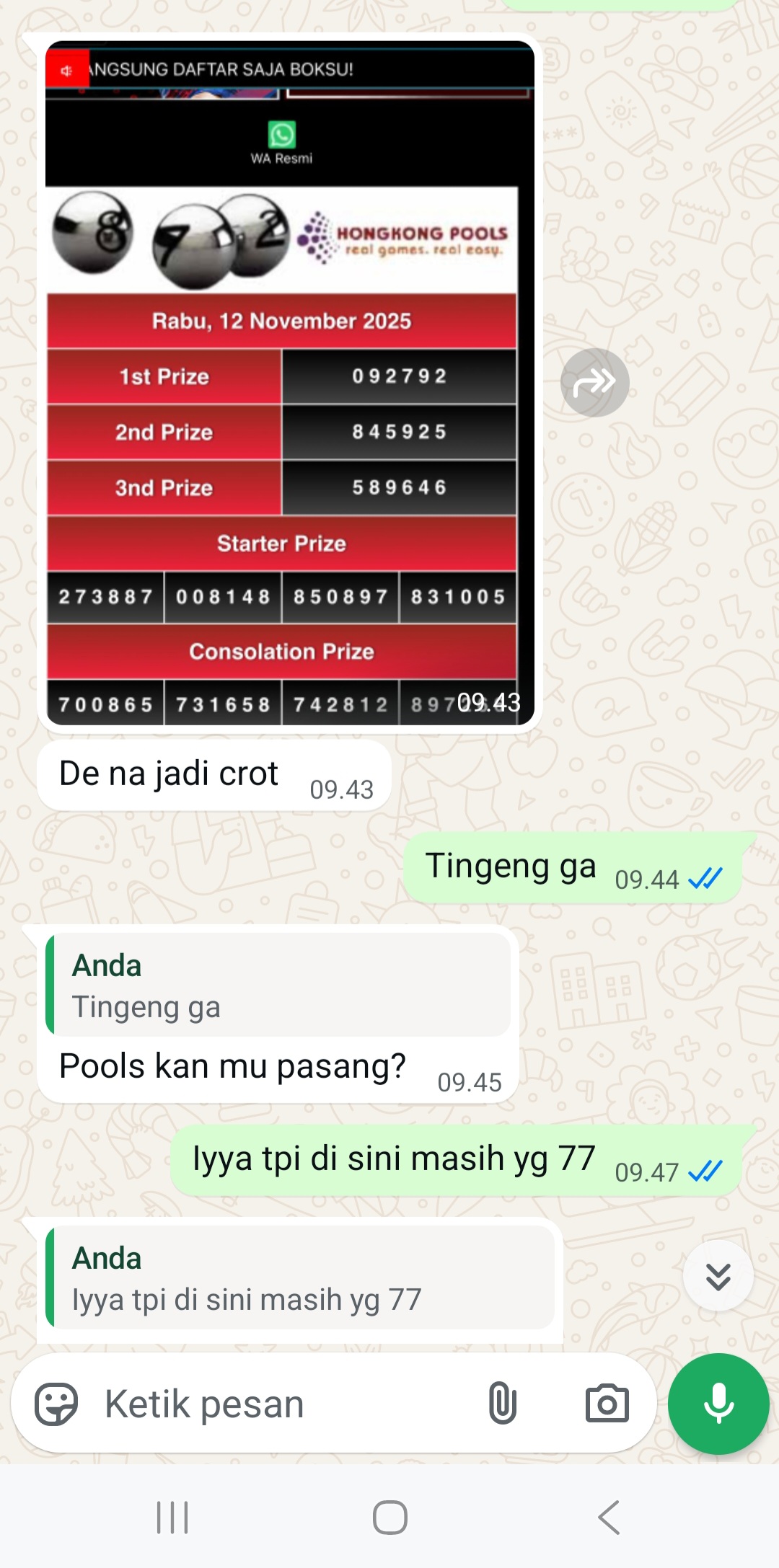Open the Hongkong Pools image message

(x=289, y=382)
